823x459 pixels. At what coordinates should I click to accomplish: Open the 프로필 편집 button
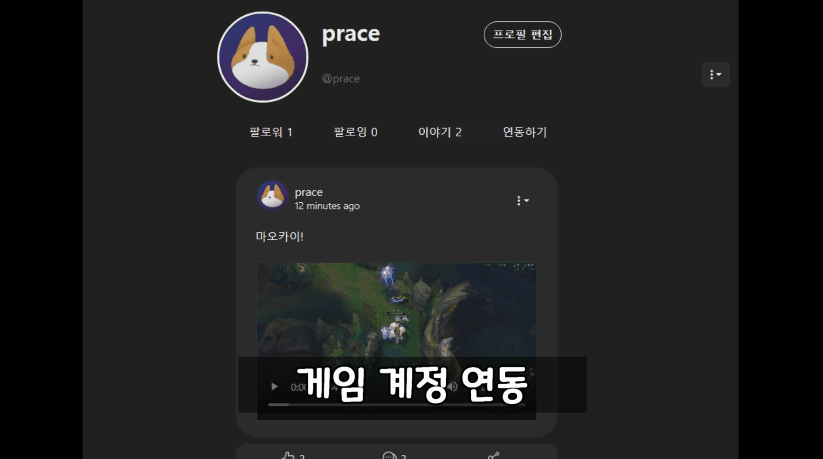pos(522,34)
